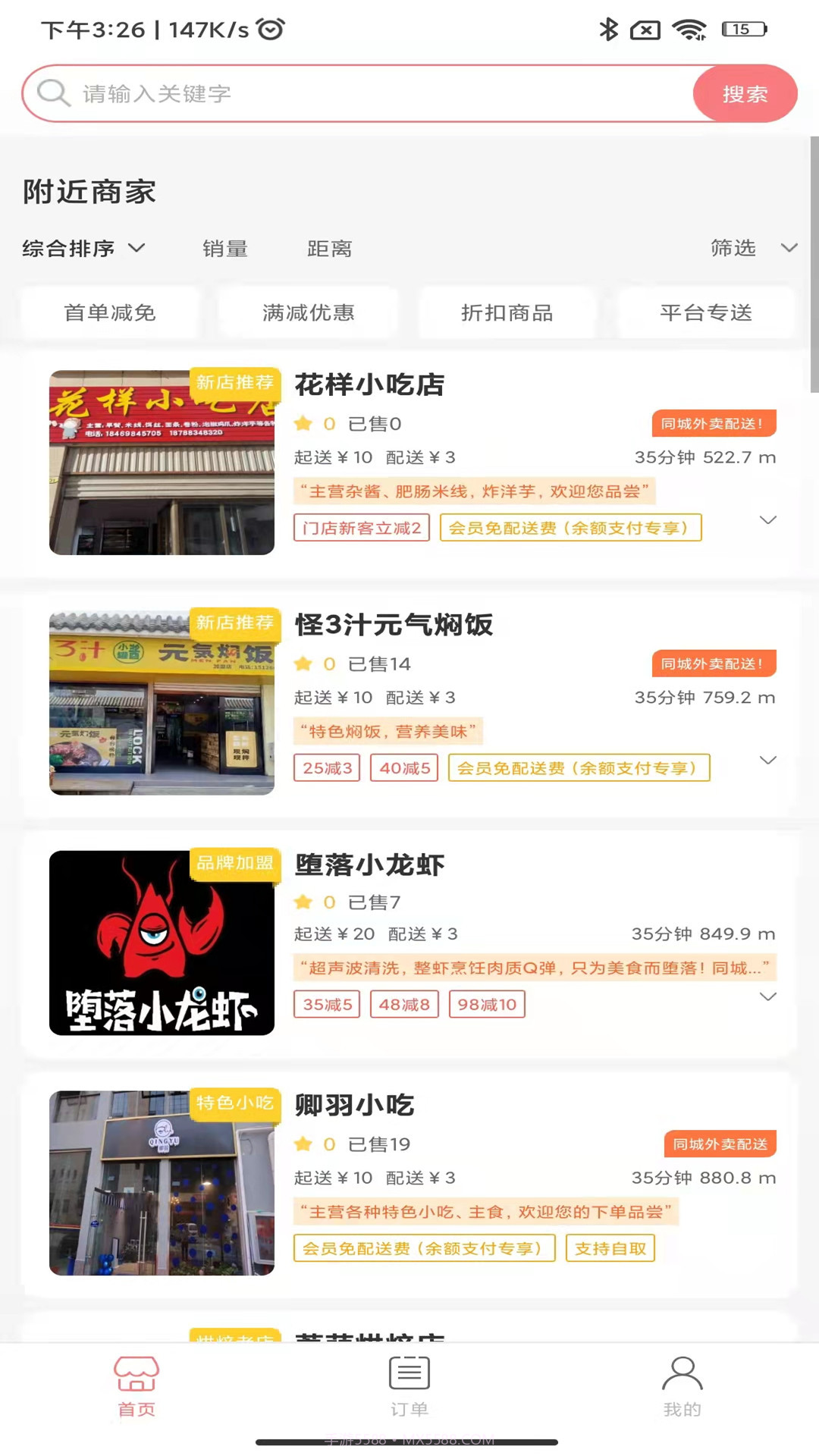Toggle the 满减优惠 filter
This screenshot has width=819, height=1456.
tap(308, 313)
